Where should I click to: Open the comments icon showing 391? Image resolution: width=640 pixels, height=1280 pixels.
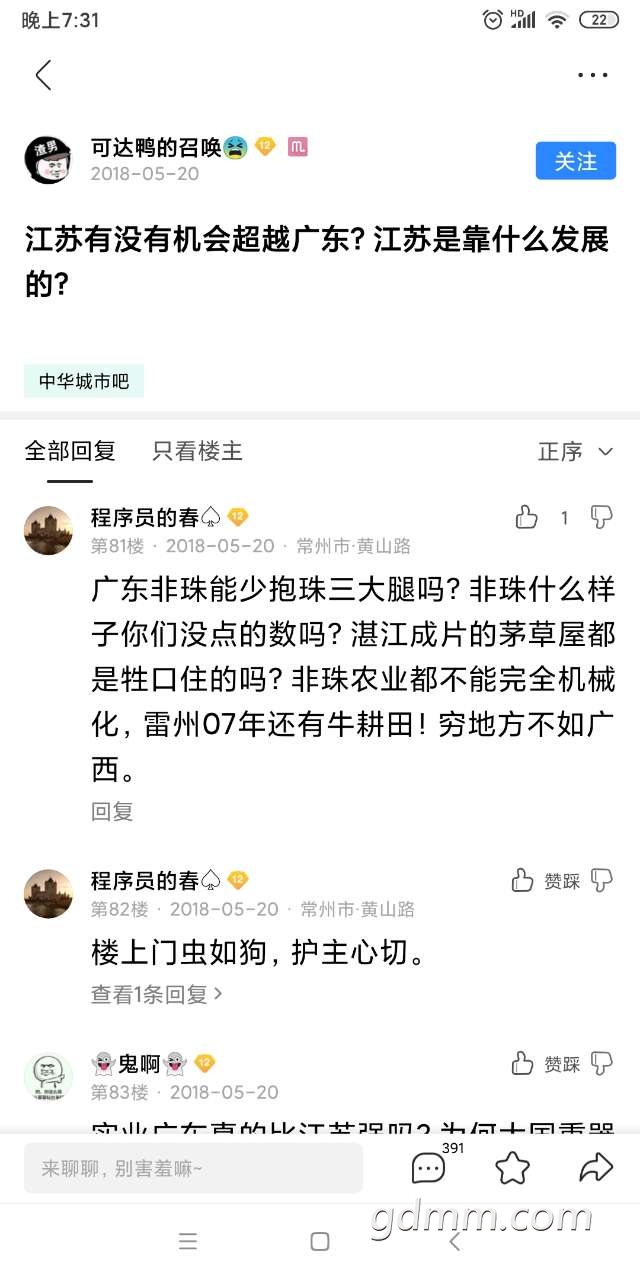coord(429,1167)
